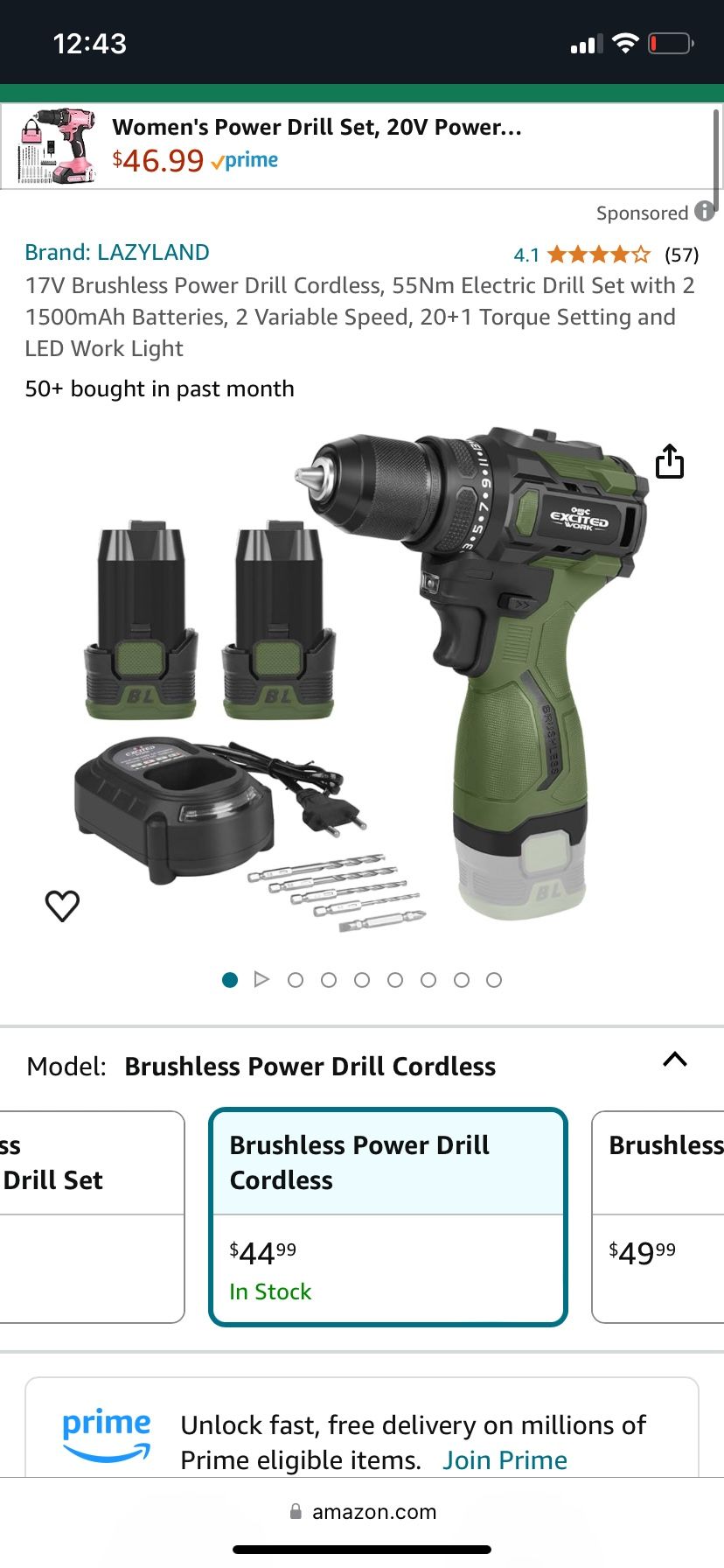Open the Sponsored info icon

pyautogui.click(x=704, y=212)
